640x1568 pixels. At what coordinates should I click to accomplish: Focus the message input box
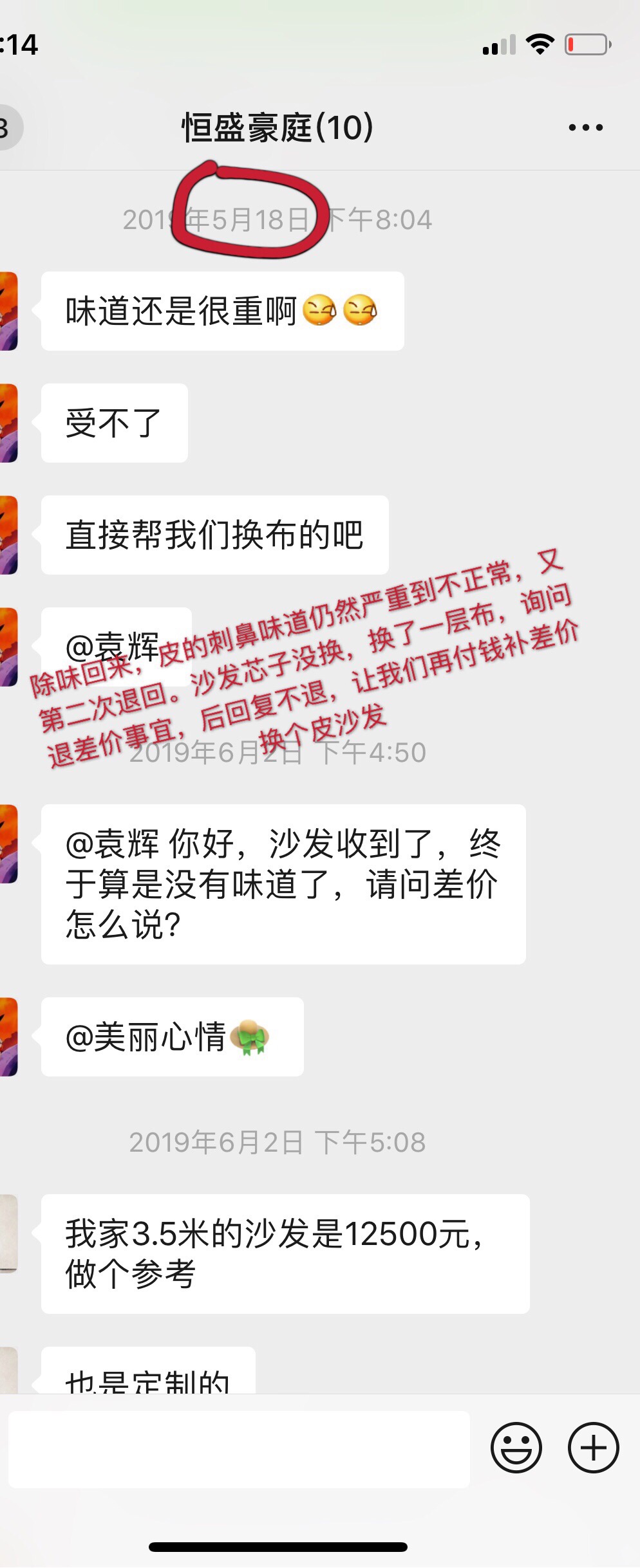coord(238,1449)
